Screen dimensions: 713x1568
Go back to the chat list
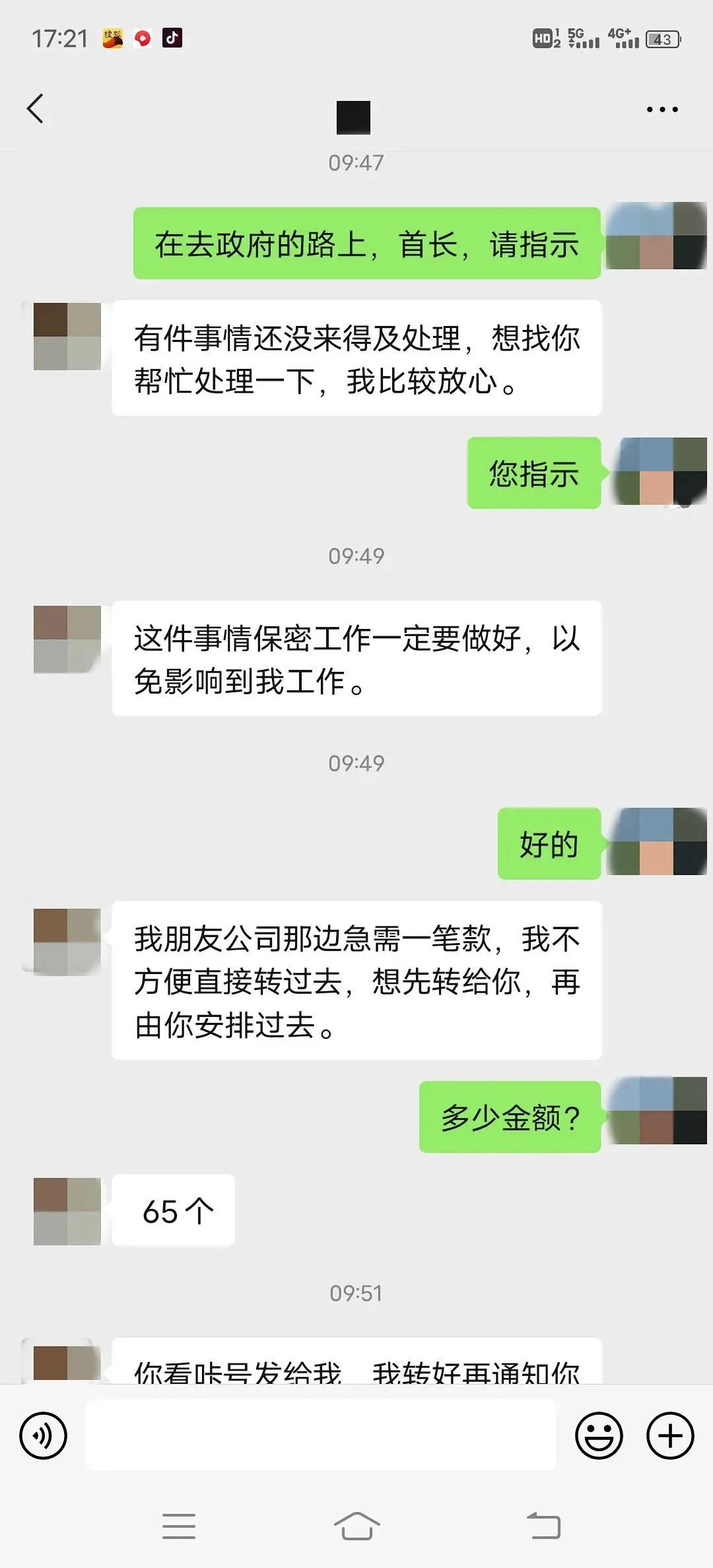click(x=36, y=109)
